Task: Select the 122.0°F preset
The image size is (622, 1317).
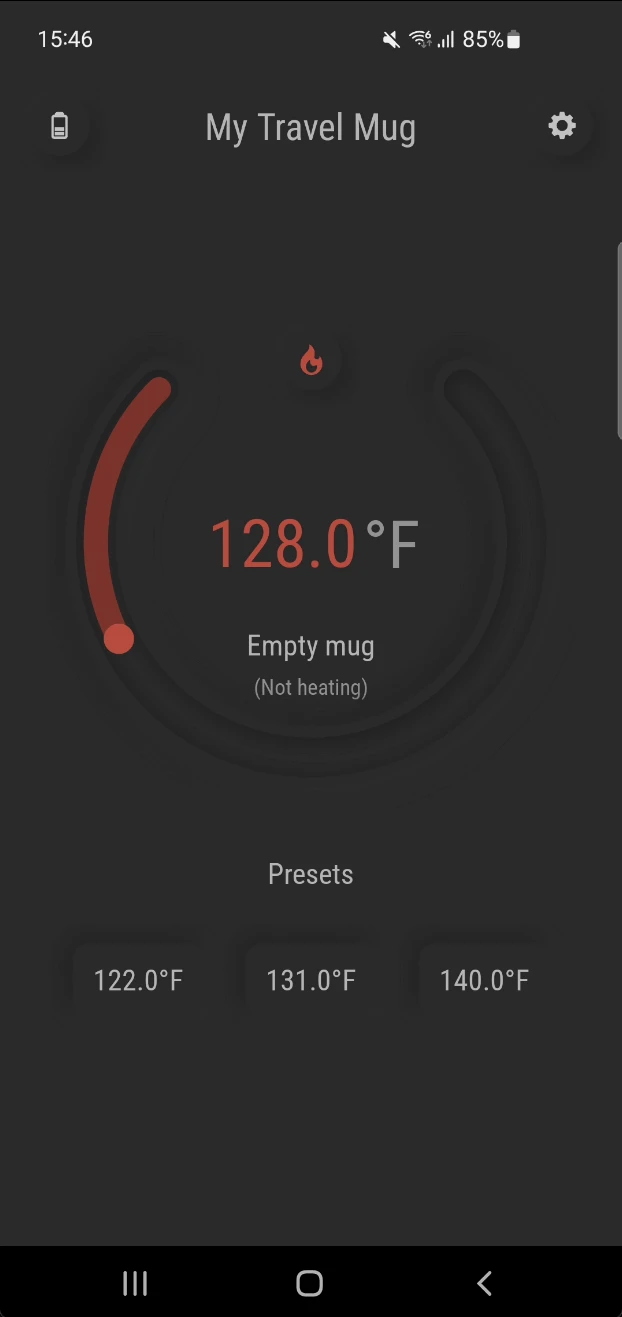Action: 138,980
